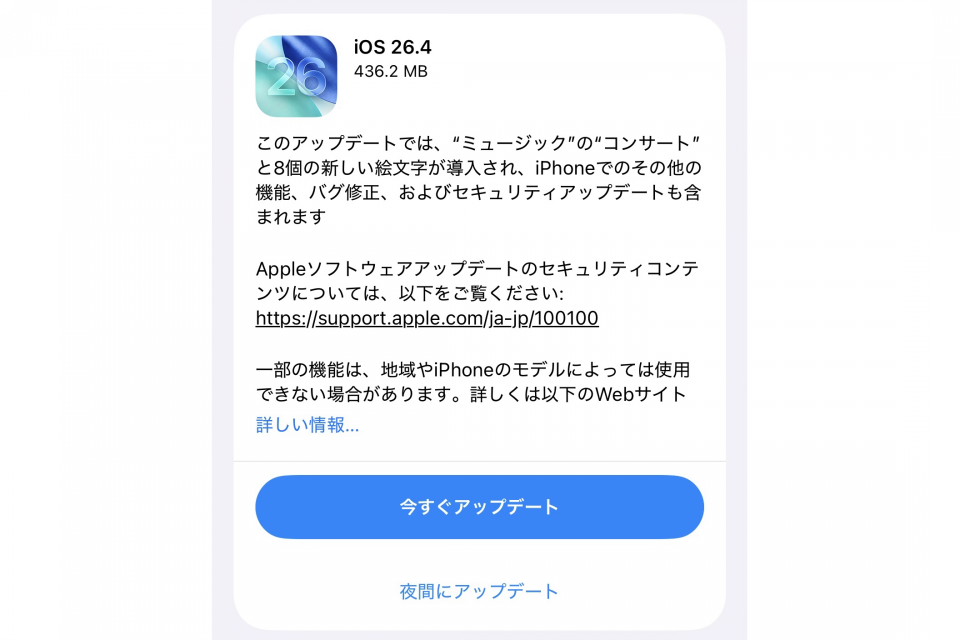Image resolution: width=960 pixels, height=640 pixels.
Task: Choose 夜間にアップデート option
Action: pos(479,591)
